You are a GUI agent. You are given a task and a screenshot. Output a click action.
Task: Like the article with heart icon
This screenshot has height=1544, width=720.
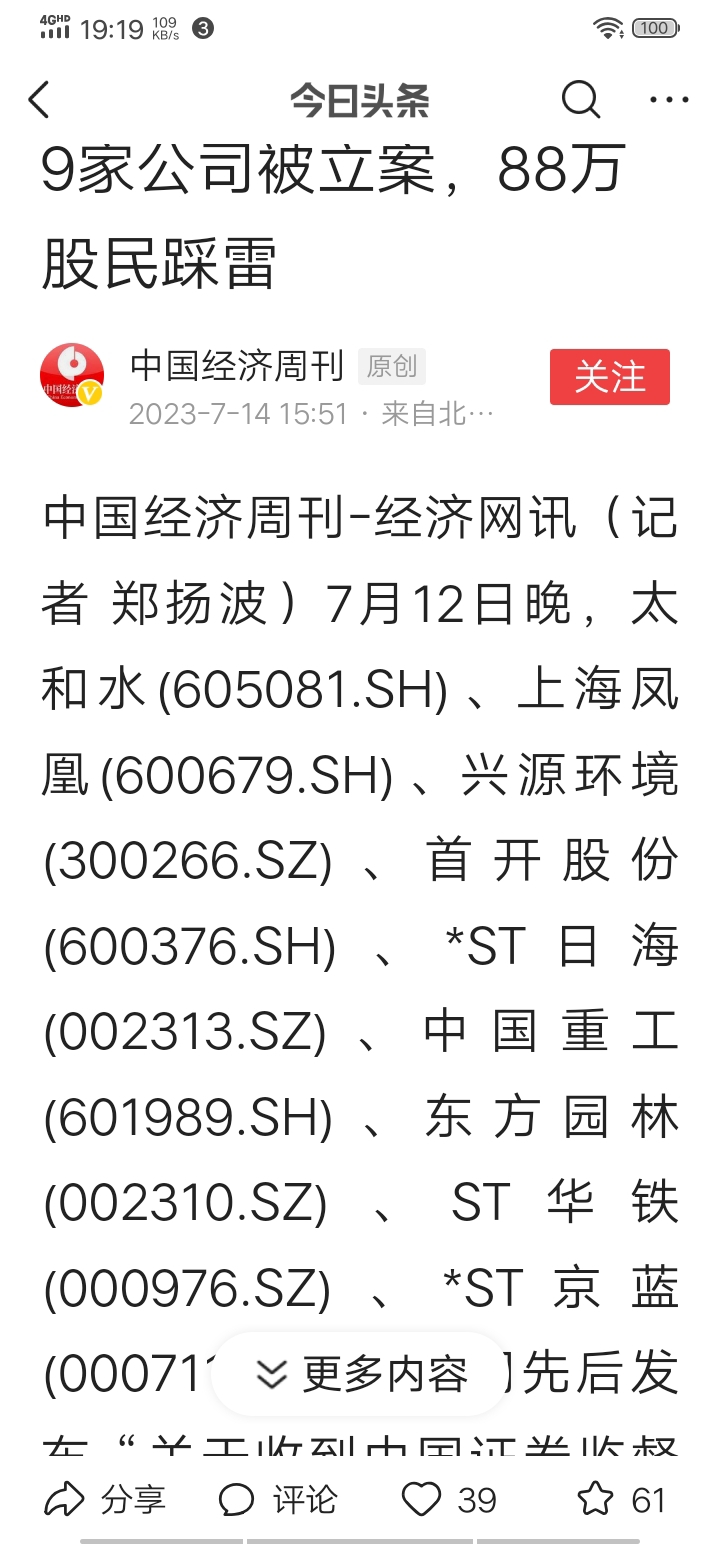pos(421,1499)
